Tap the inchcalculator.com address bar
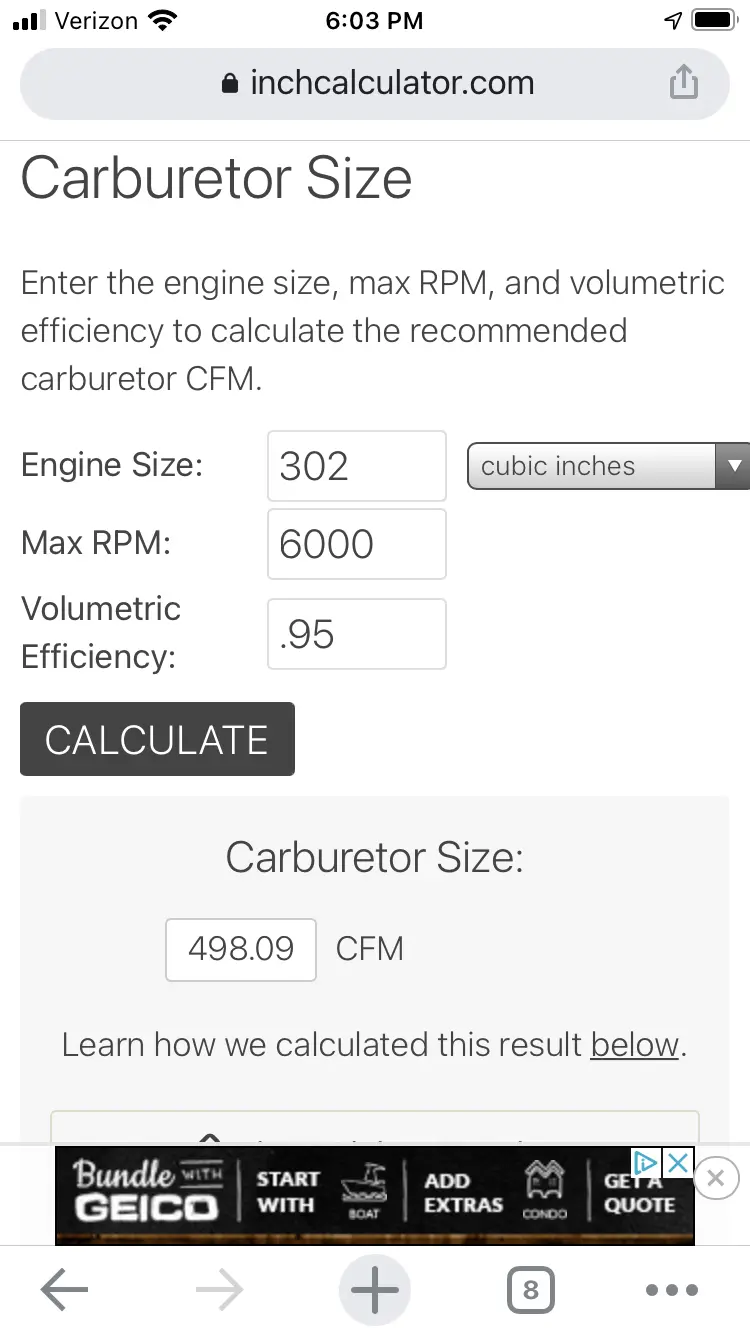 [375, 83]
